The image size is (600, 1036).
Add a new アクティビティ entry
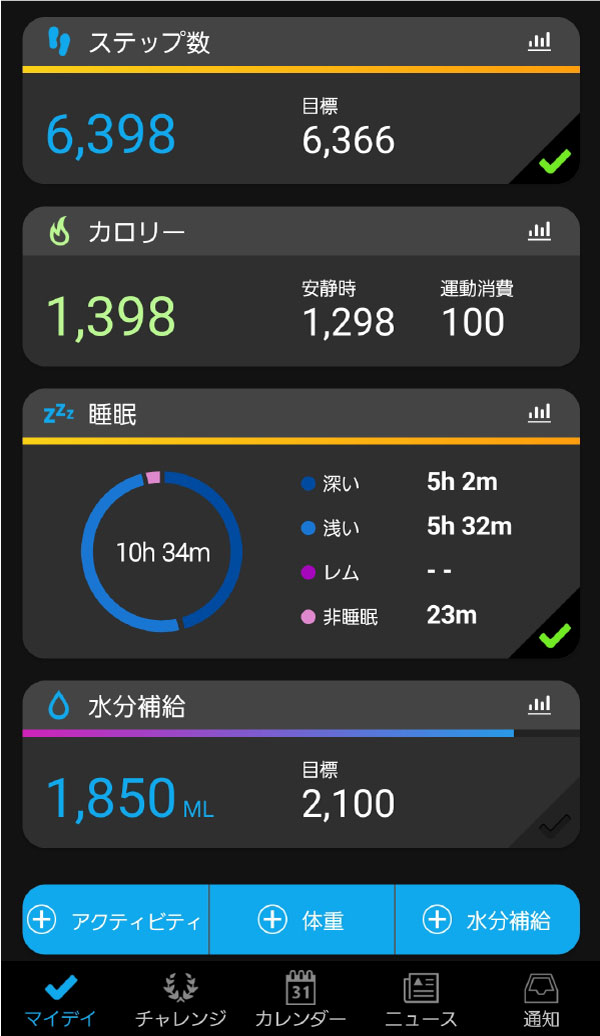tap(116, 920)
